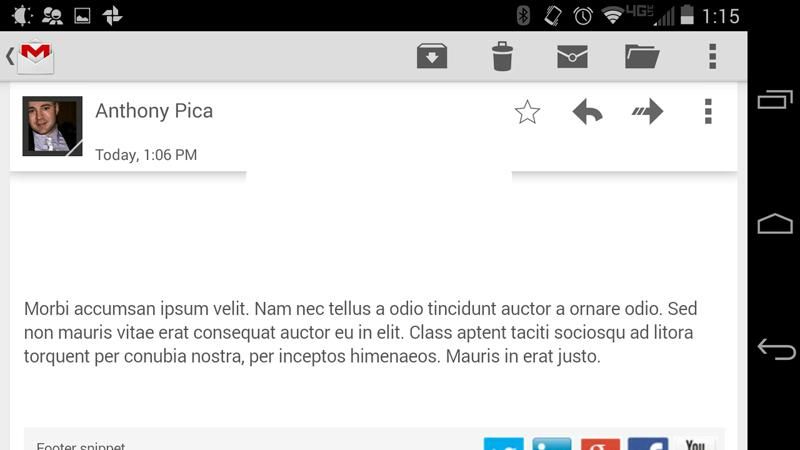This screenshot has height=450, width=800.
Task: Open the message overflow menu
Action: (708, 112)
